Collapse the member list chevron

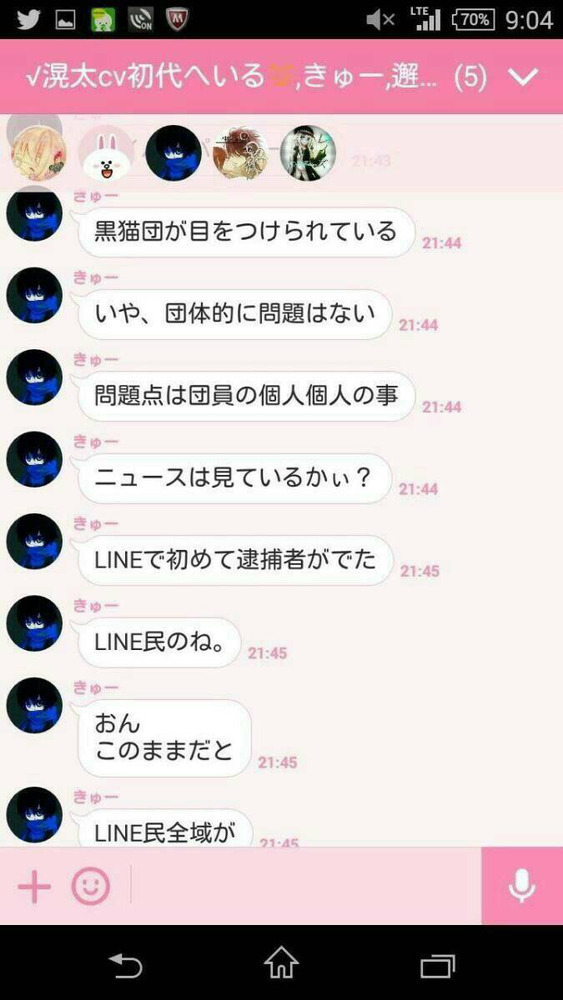[523, 77]
